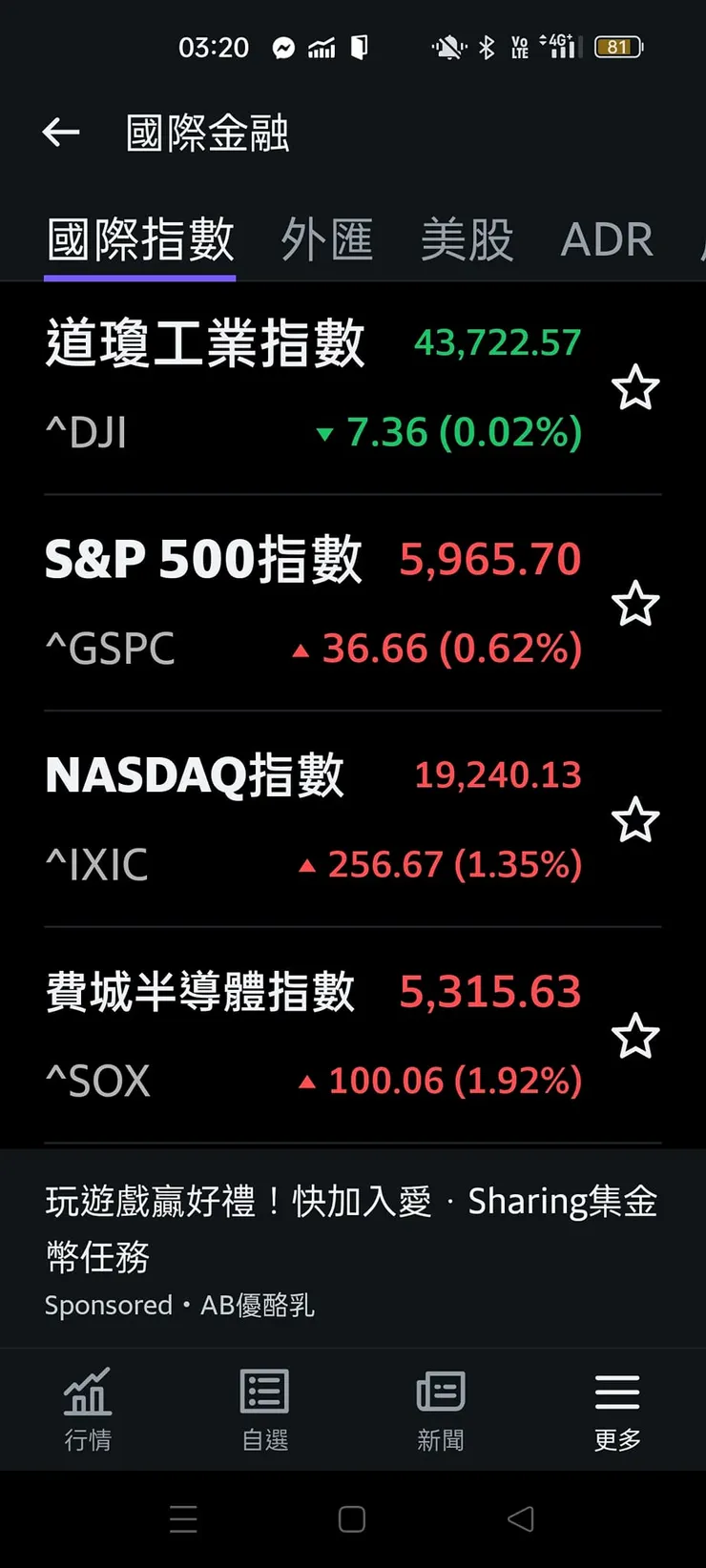The width and height of the screenshot is (706, 1568).
Task: Tap the star beside 費城半導體指數
Action: 635,1038
